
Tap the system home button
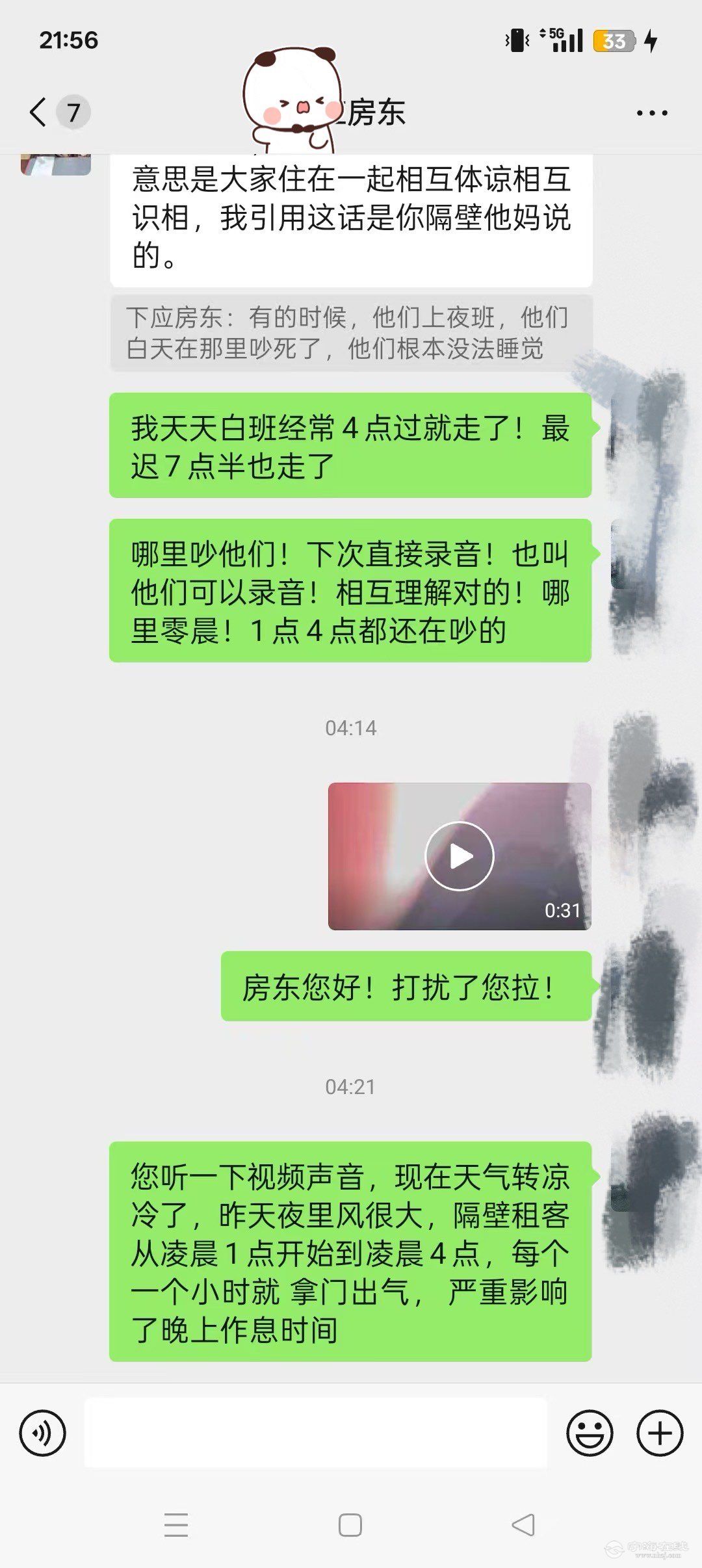click(x=350, y=1525)
